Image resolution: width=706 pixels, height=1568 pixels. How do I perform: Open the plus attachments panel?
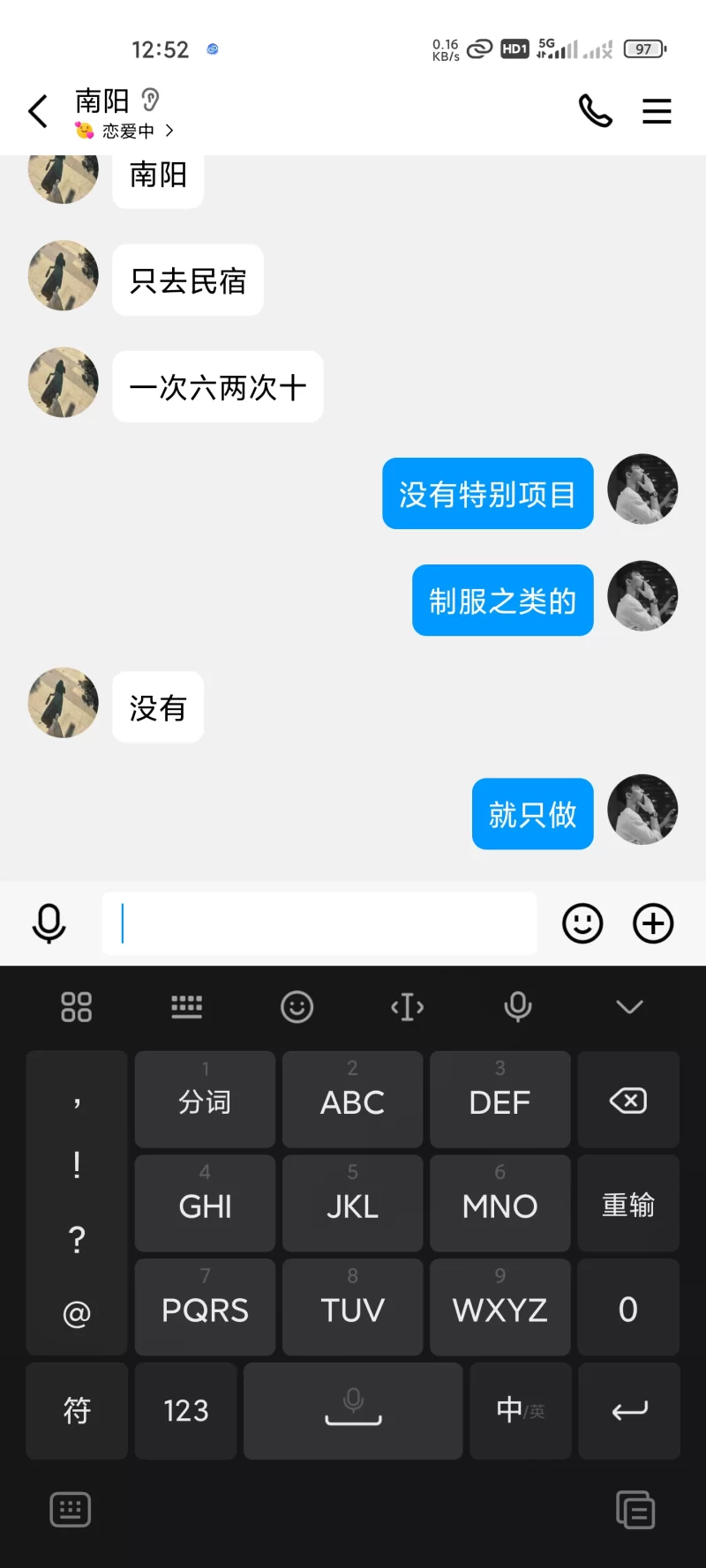pyautogui.click(x=653, y=923)
